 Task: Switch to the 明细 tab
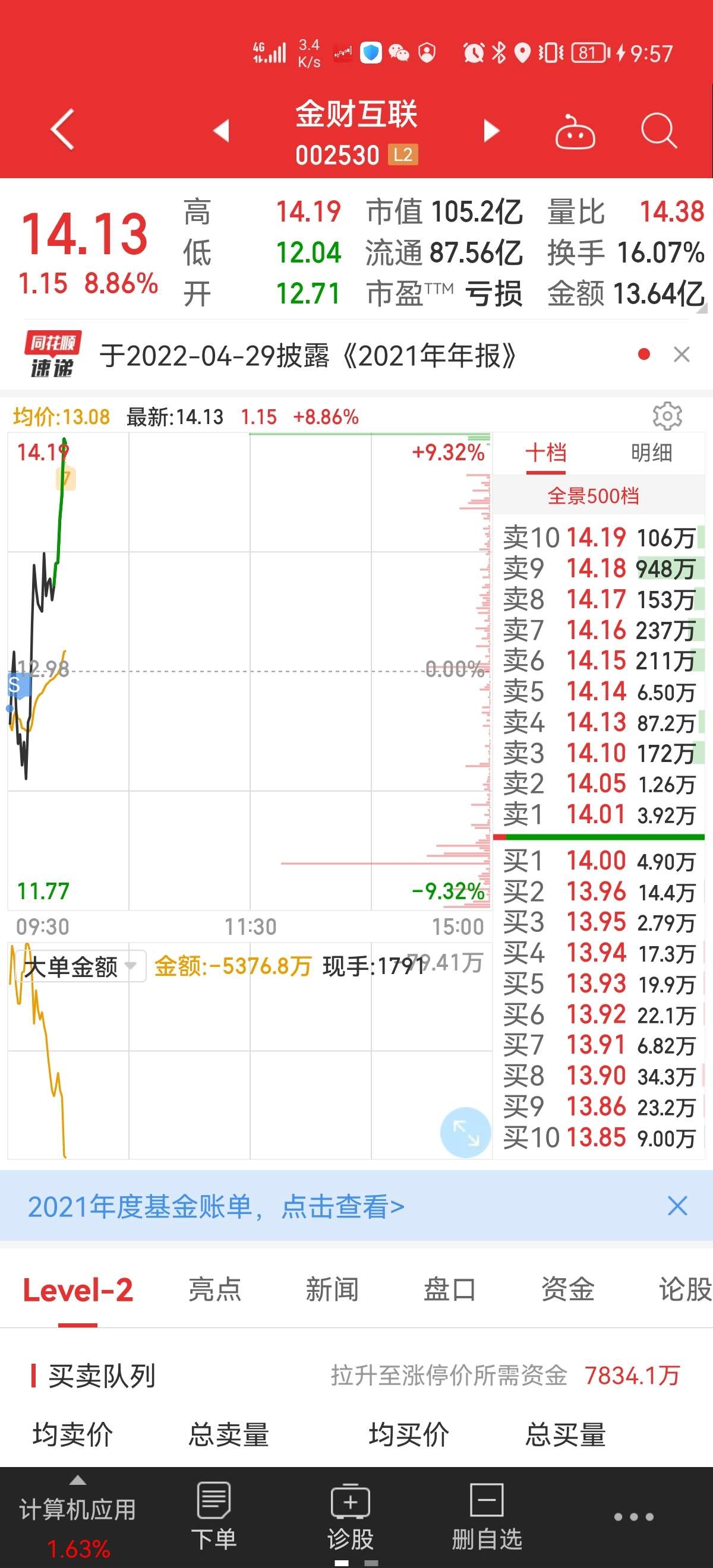pos(651,453)
